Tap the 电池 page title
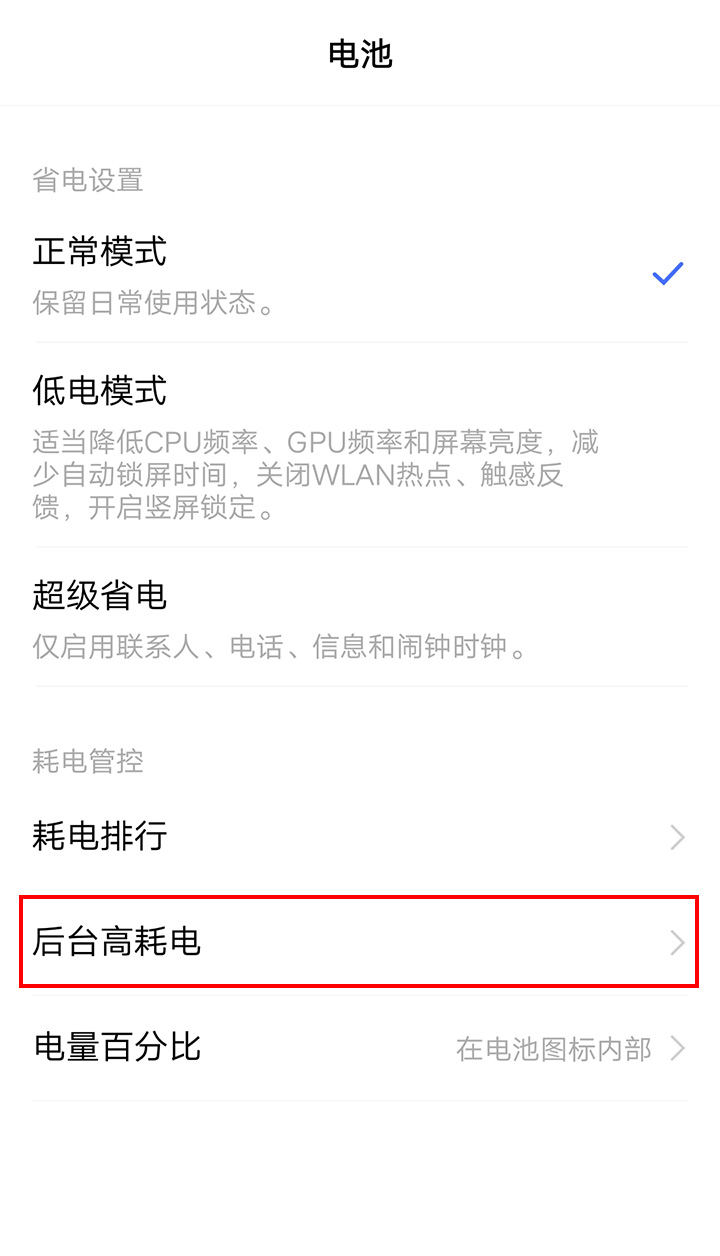 click(x=360, y=55)
